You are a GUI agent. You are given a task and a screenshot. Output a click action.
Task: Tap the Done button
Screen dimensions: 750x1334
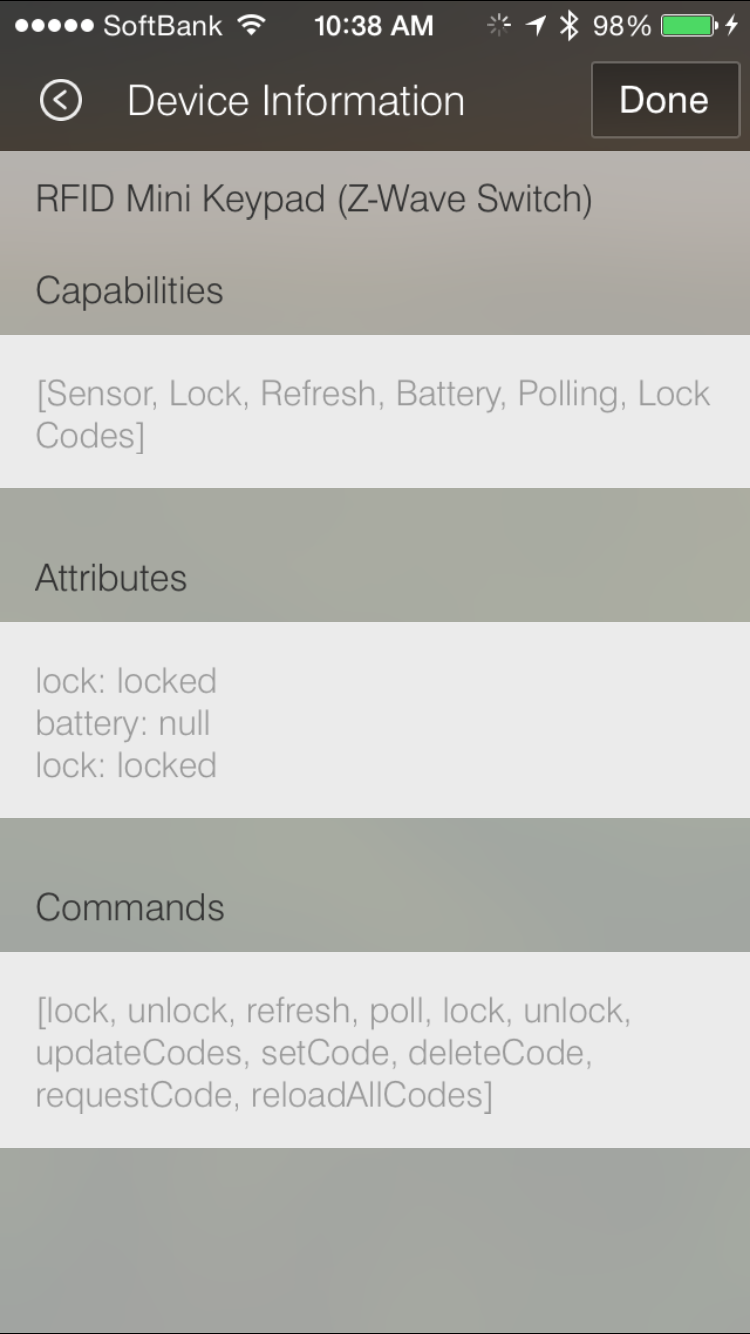tap(665, 100)
